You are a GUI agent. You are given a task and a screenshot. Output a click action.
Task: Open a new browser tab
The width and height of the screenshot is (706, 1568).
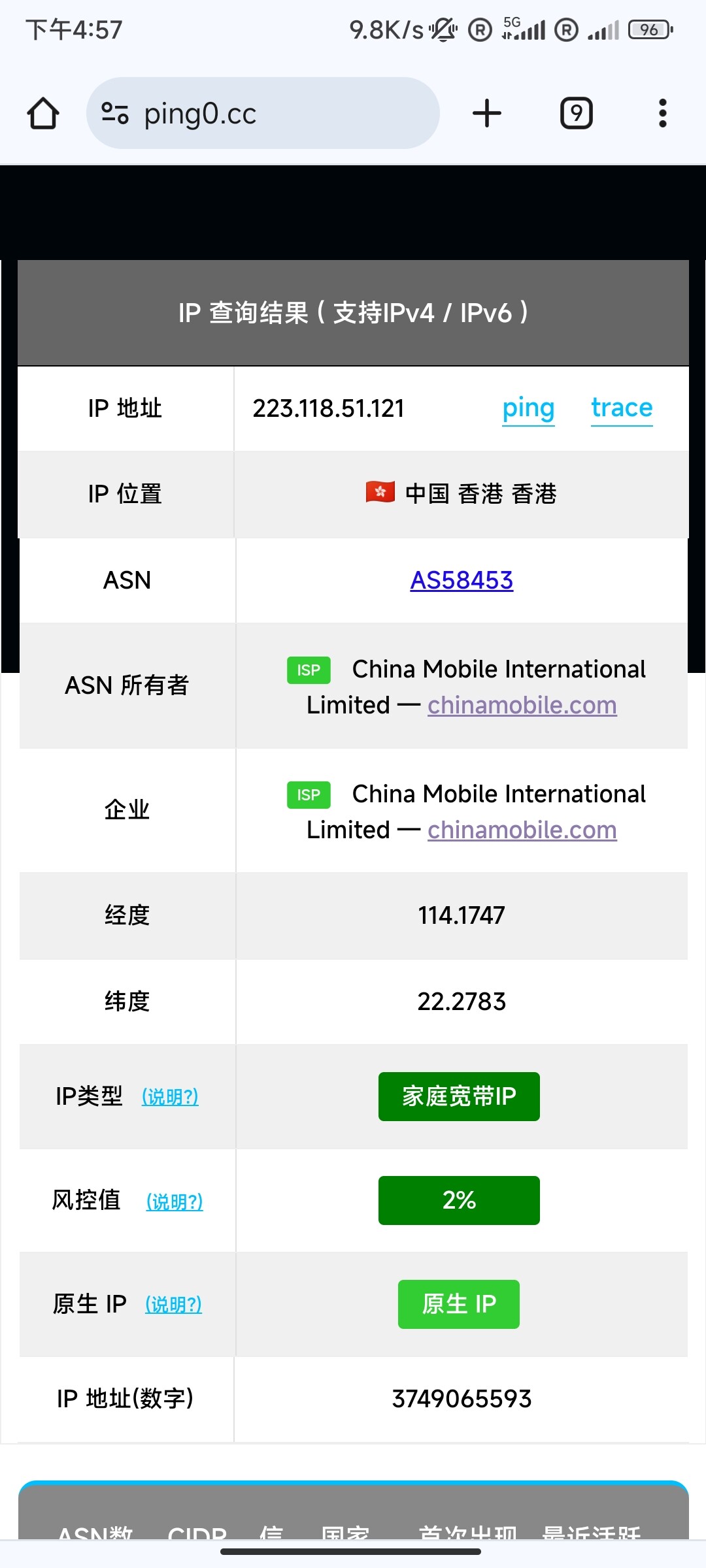click(487, 113)
